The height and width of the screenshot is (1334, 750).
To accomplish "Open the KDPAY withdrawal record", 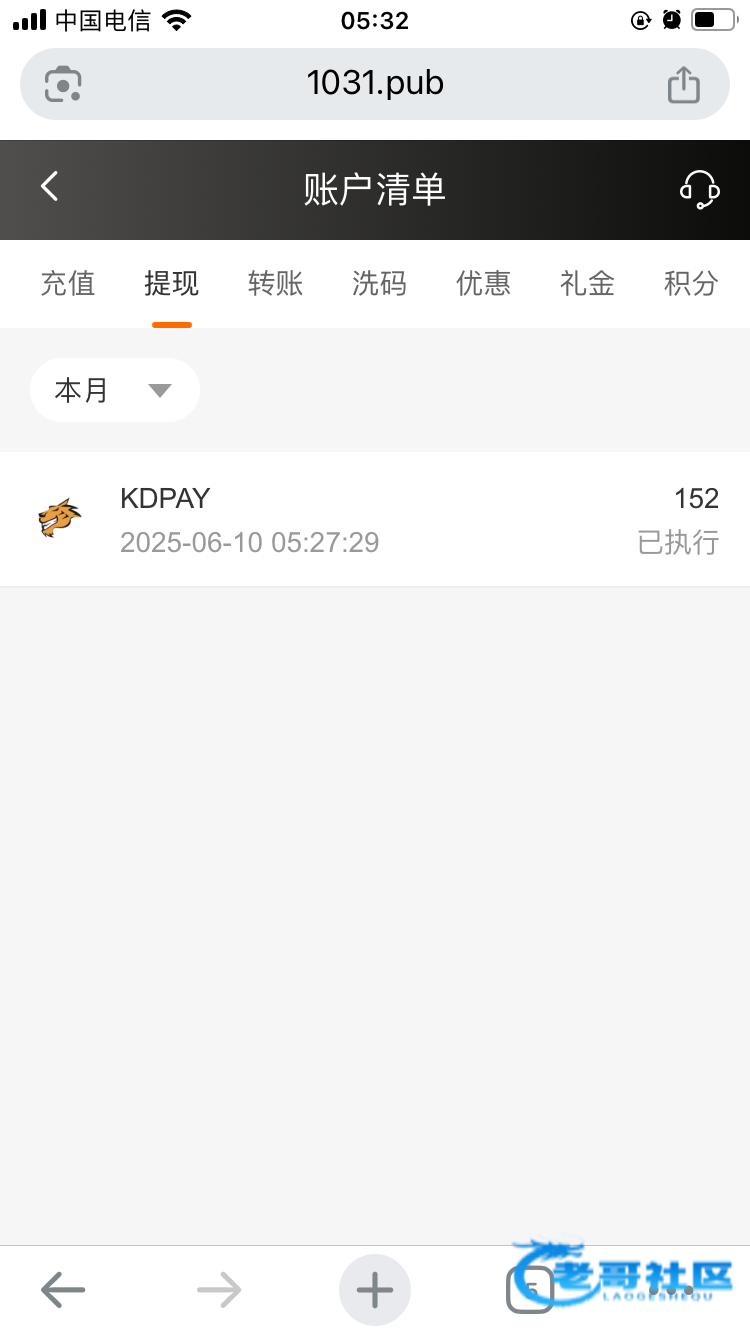I will [375, 519].
